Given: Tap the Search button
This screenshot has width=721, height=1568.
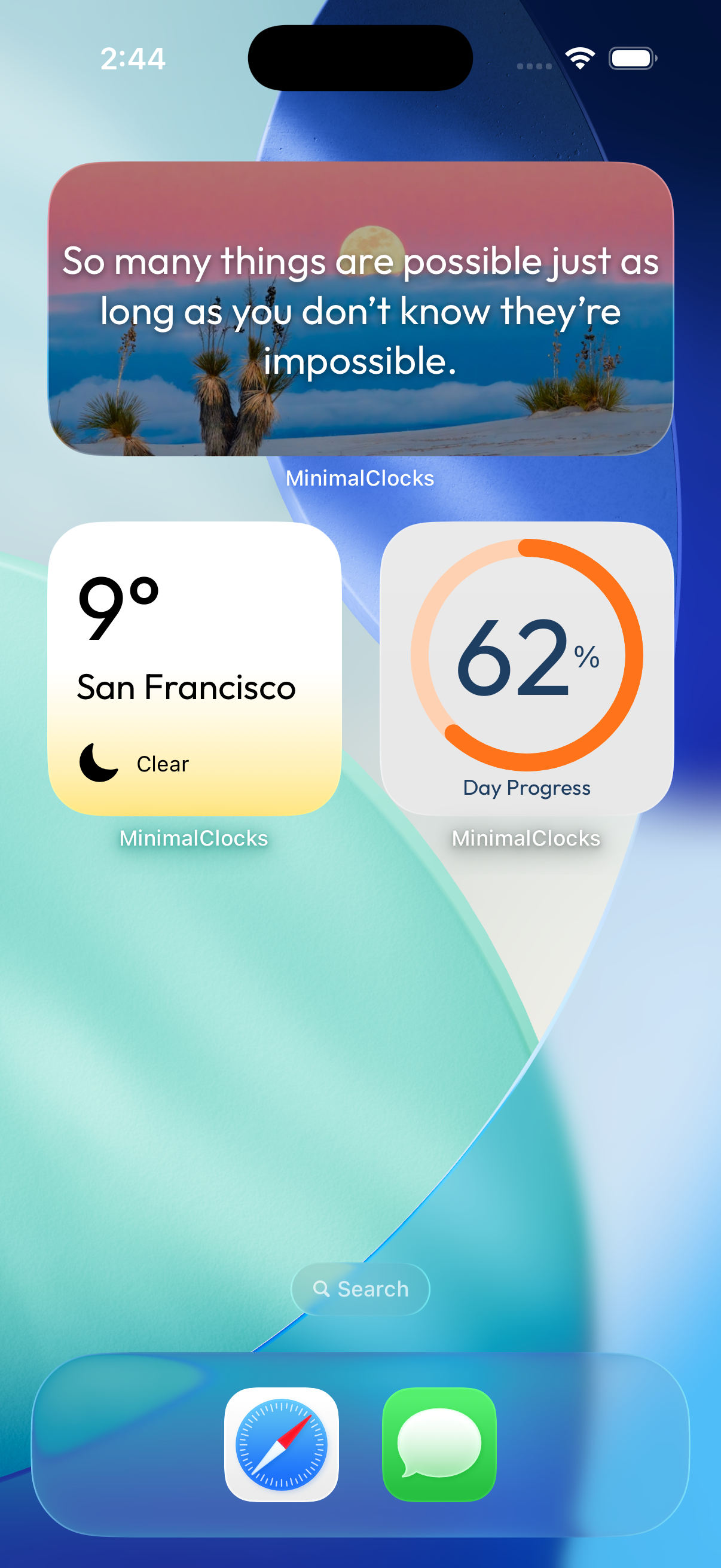Looking at the screenshot, I should tap(360, 1289).
